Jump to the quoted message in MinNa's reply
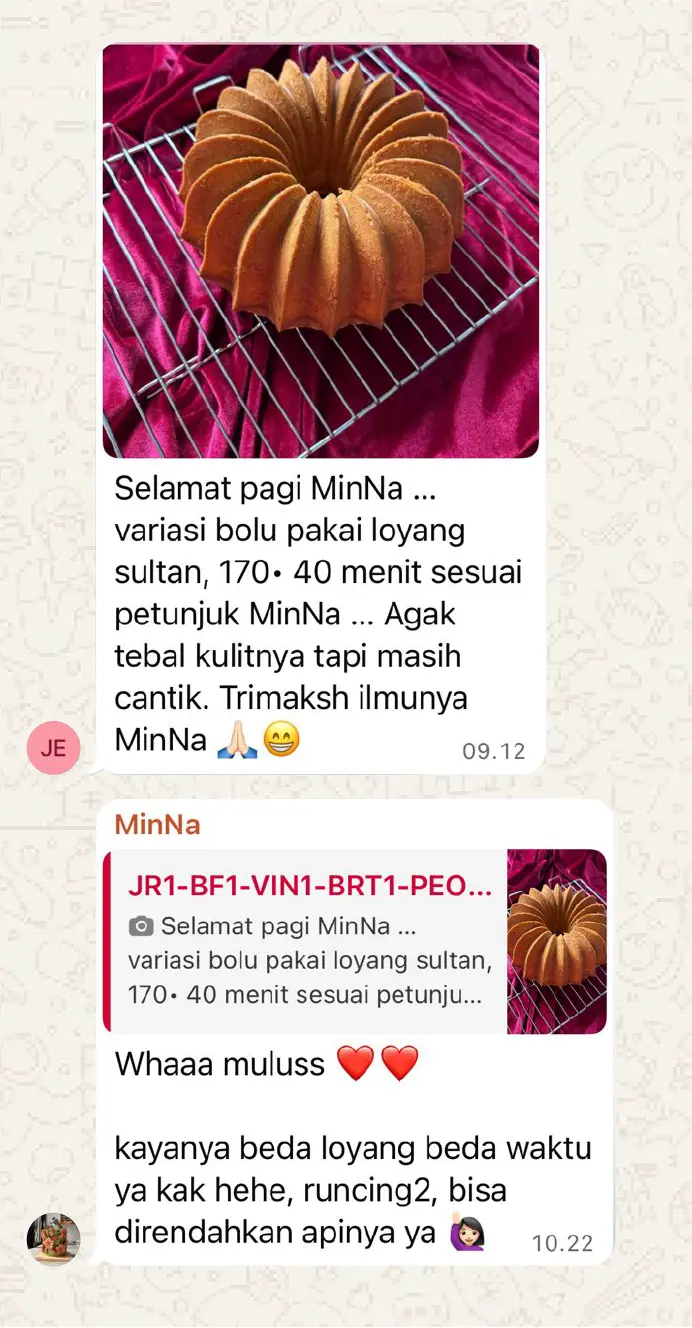Viewport: 692px width, 1328px height. point(310,941)
